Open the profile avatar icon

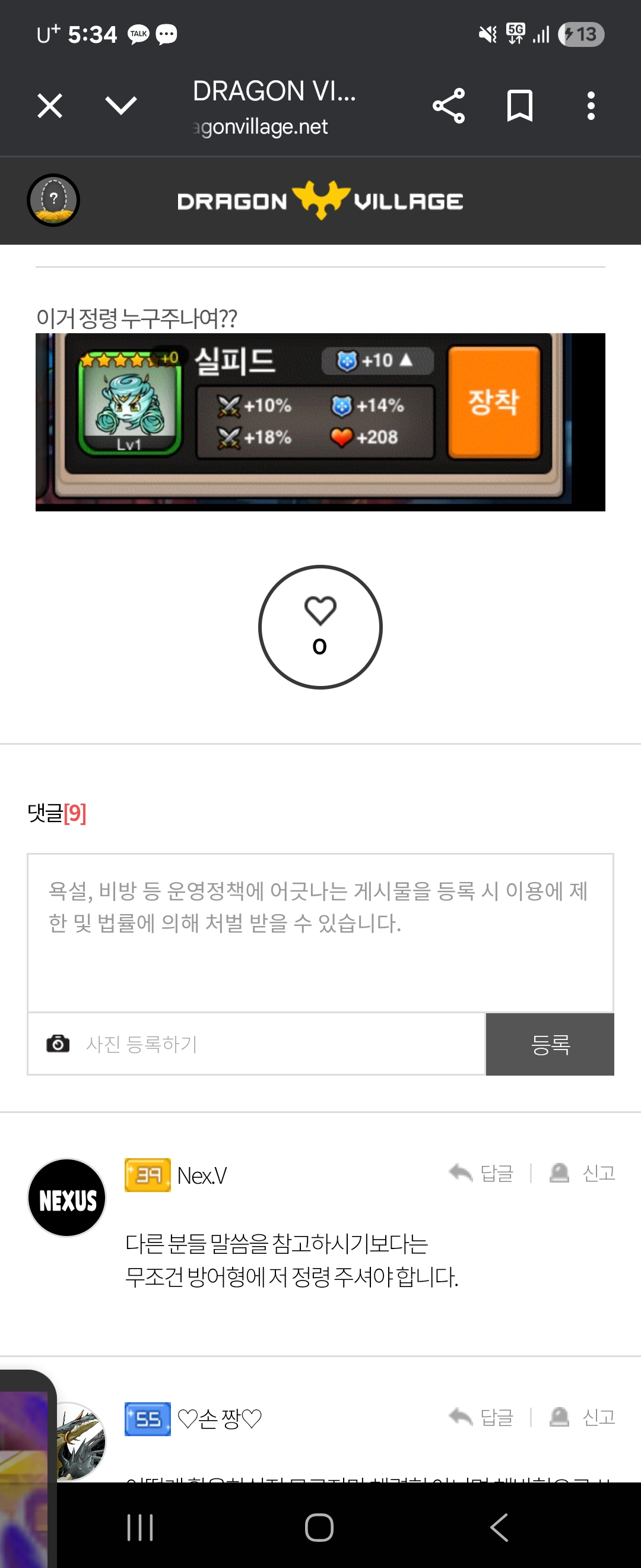coord(53,200)
